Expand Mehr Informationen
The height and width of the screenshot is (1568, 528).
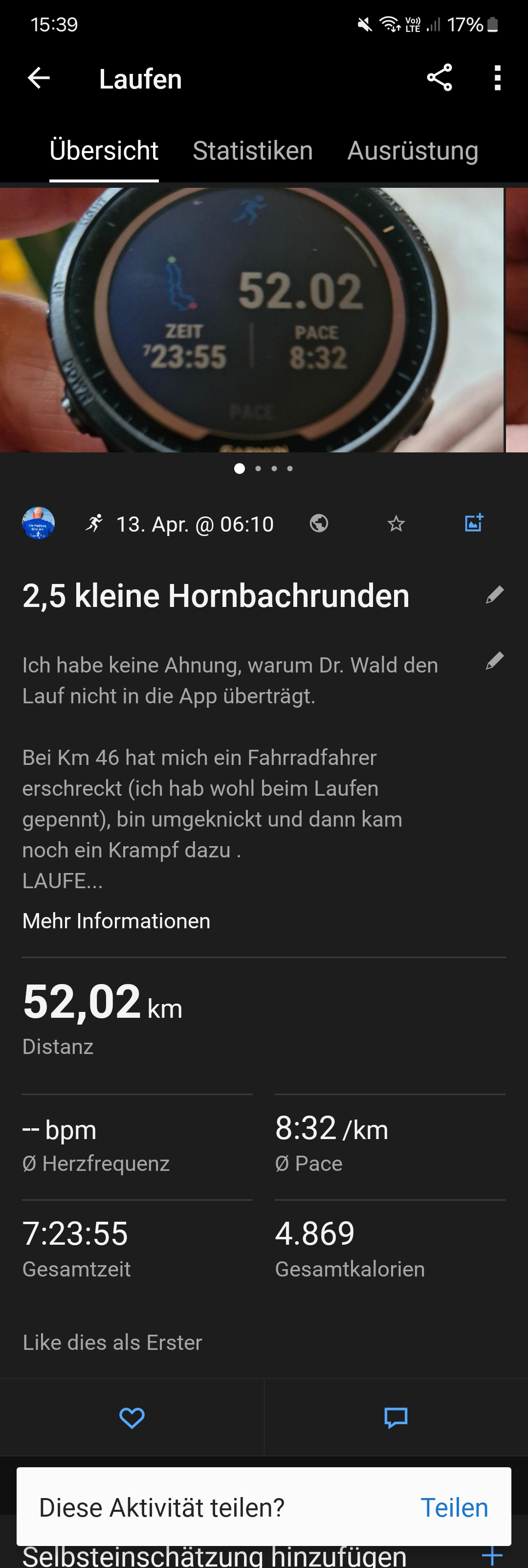(116, 921)
